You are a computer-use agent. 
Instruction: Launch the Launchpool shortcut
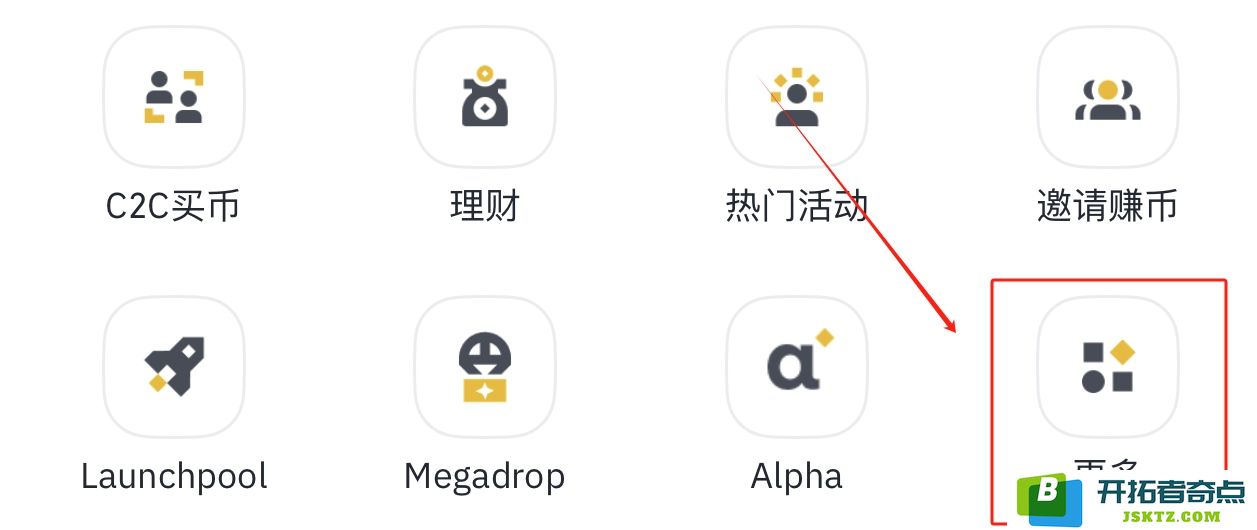[174, 367]
